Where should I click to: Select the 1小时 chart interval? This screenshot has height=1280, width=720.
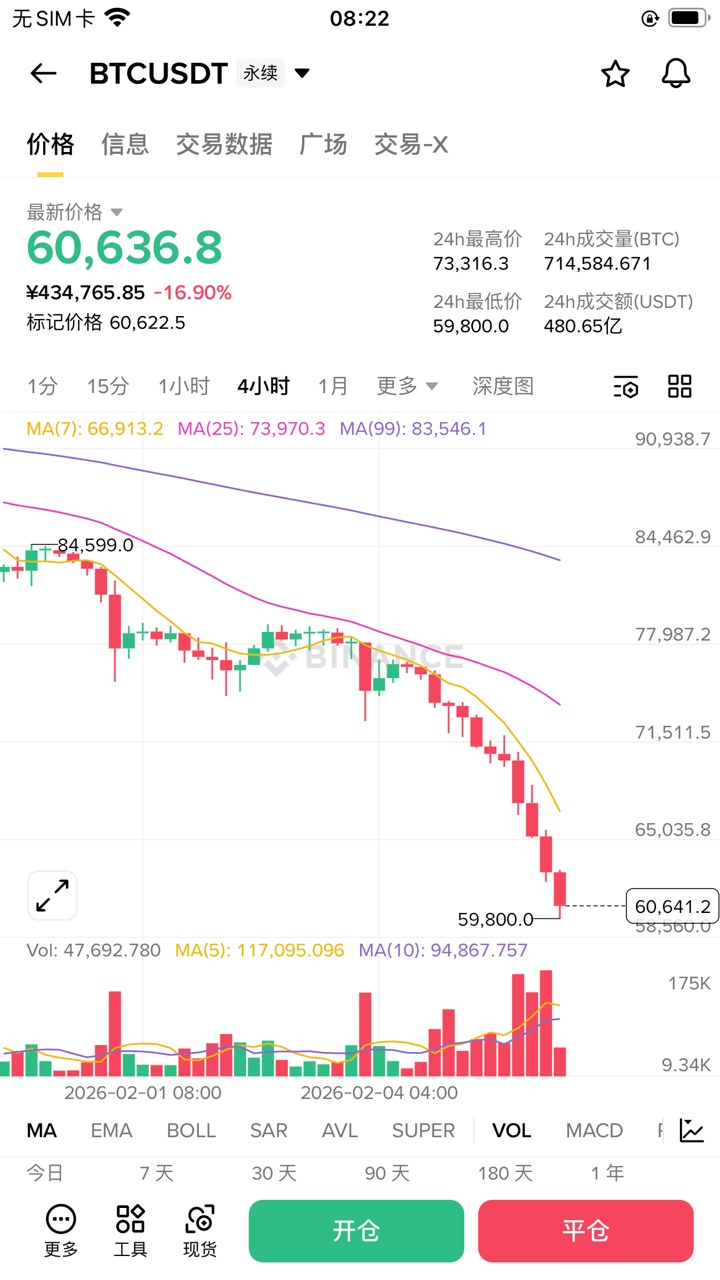tap(184, 387)
